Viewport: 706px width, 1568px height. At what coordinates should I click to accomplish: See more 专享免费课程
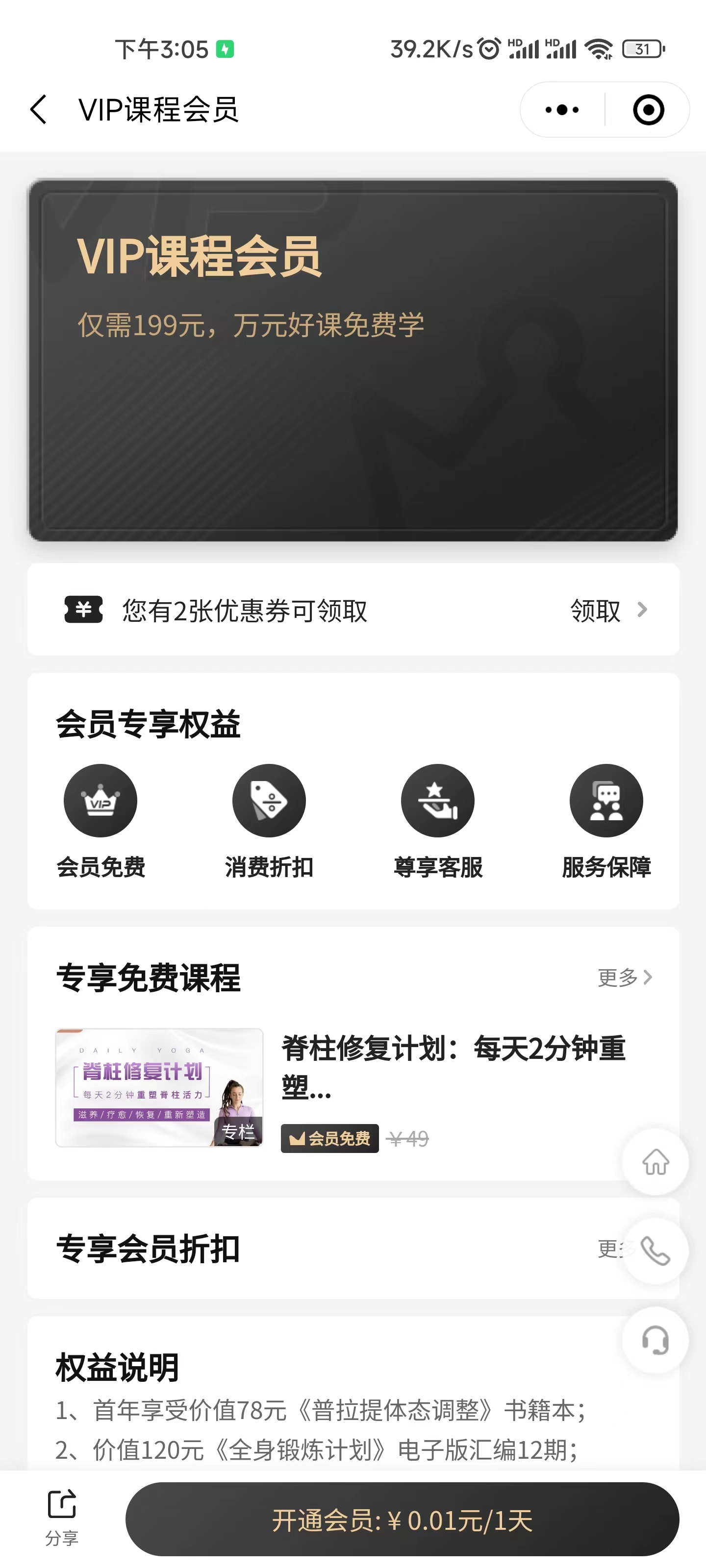pos(625,978)
